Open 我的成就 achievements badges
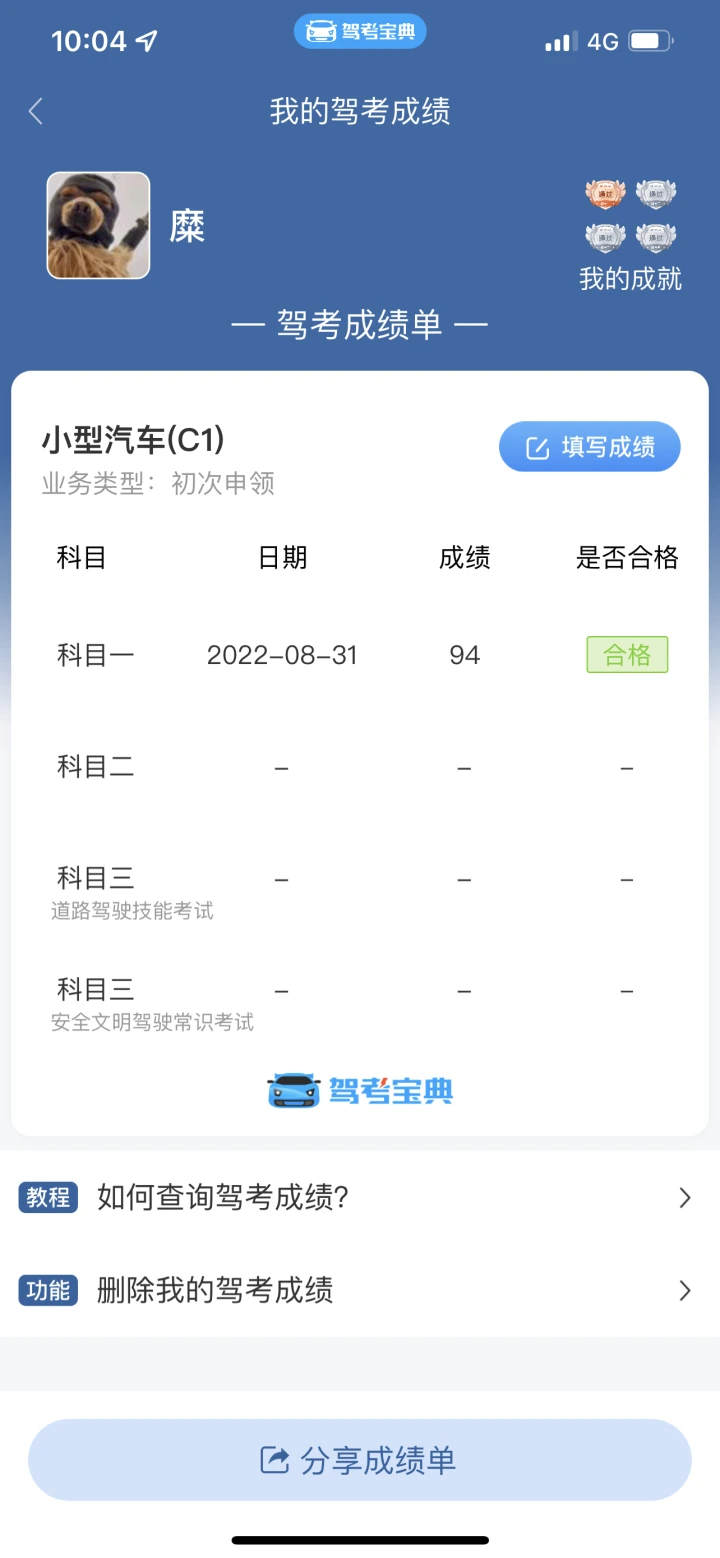 point(630,235)
